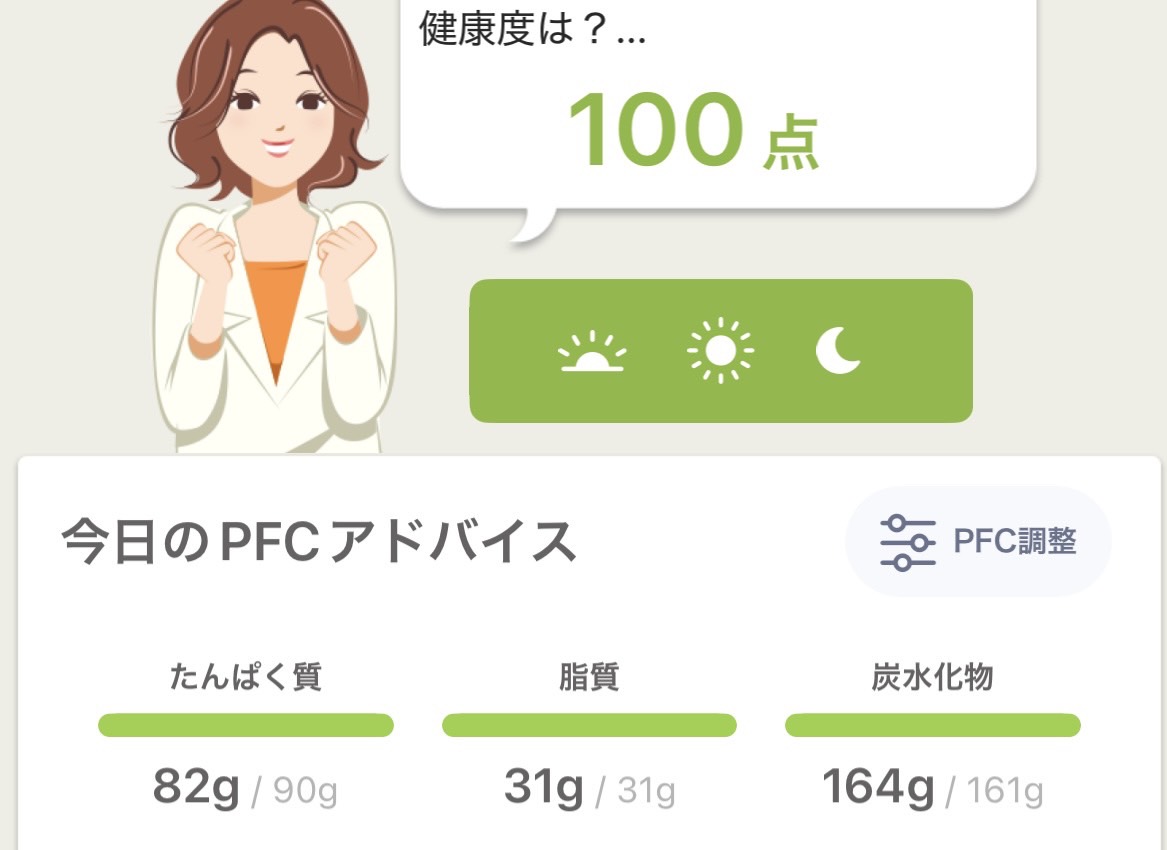Select the sunrise breakfast icon
This screenshot has width=1167, height=850.
[592, 351]
